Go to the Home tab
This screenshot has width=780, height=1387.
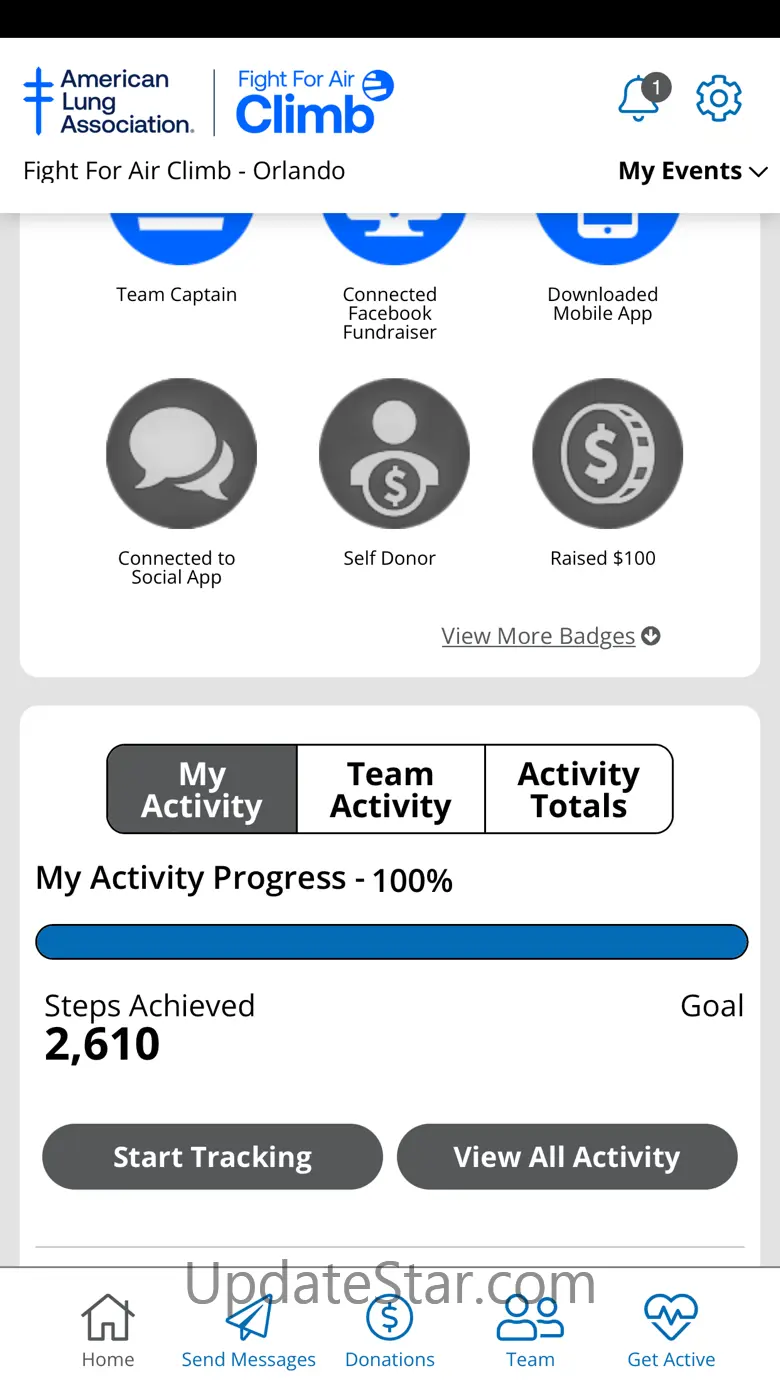pyautogui.click(x=108, y=1330)
